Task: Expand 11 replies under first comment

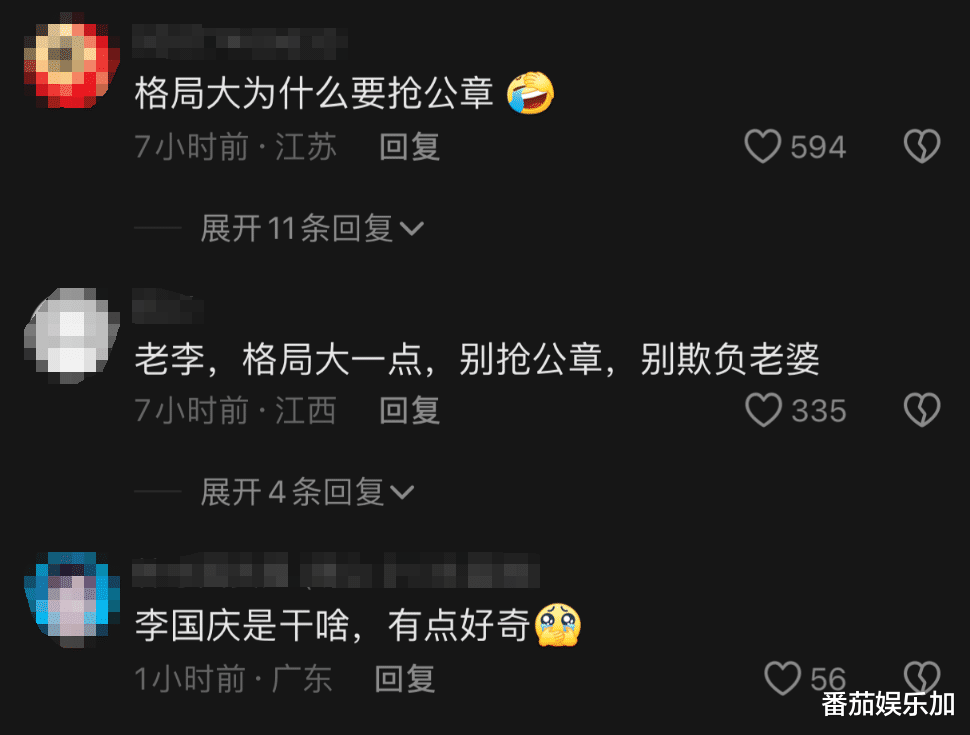Action: (x=312, y=228)
